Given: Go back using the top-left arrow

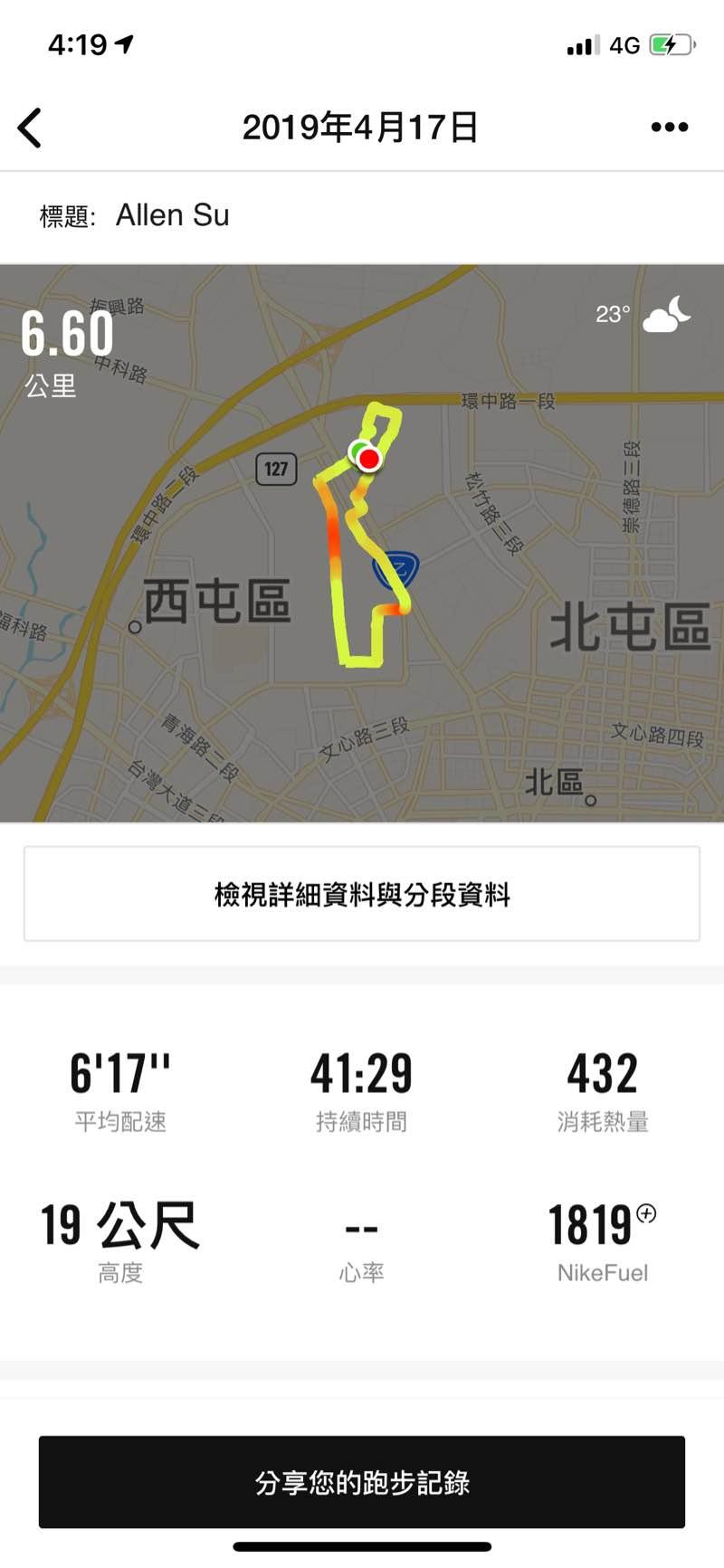Looking at the screenshot, I should 30,128.
